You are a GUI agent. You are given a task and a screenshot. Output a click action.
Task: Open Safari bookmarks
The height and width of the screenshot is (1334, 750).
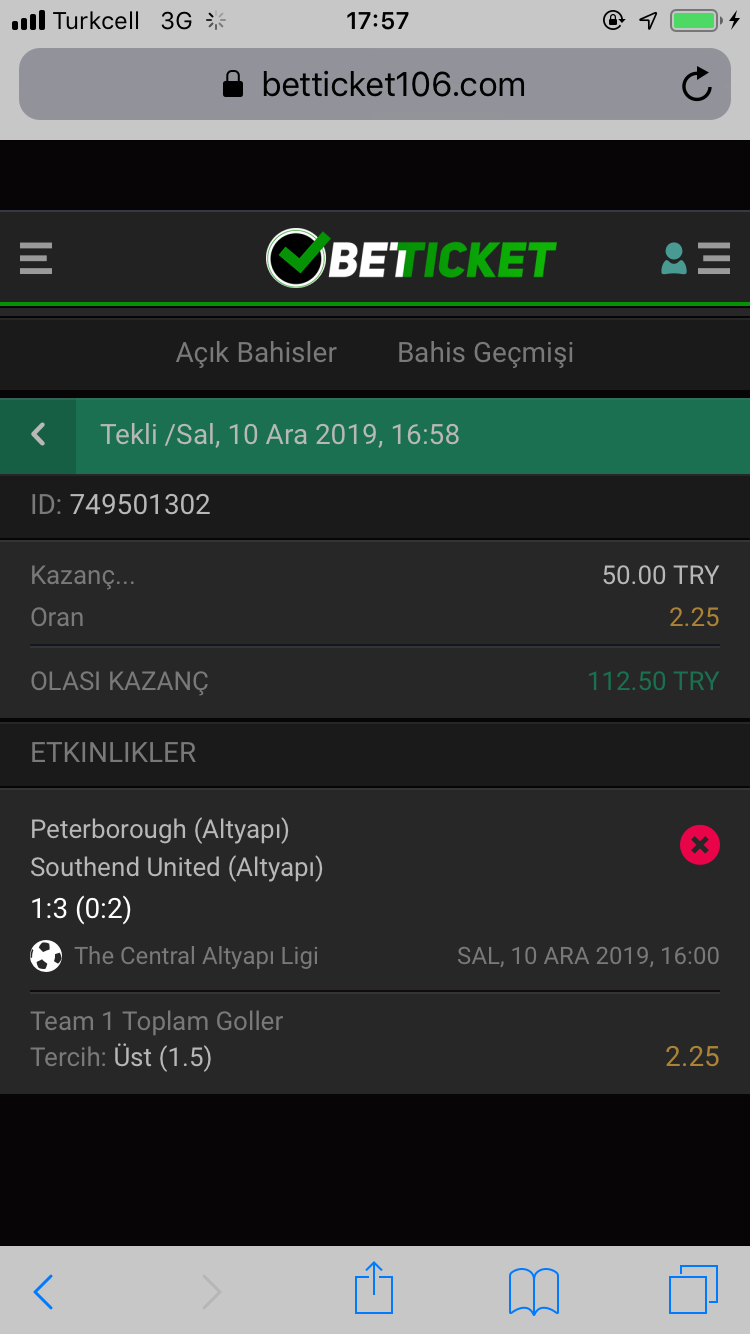pyautogui.click(x=534, y=1291)
